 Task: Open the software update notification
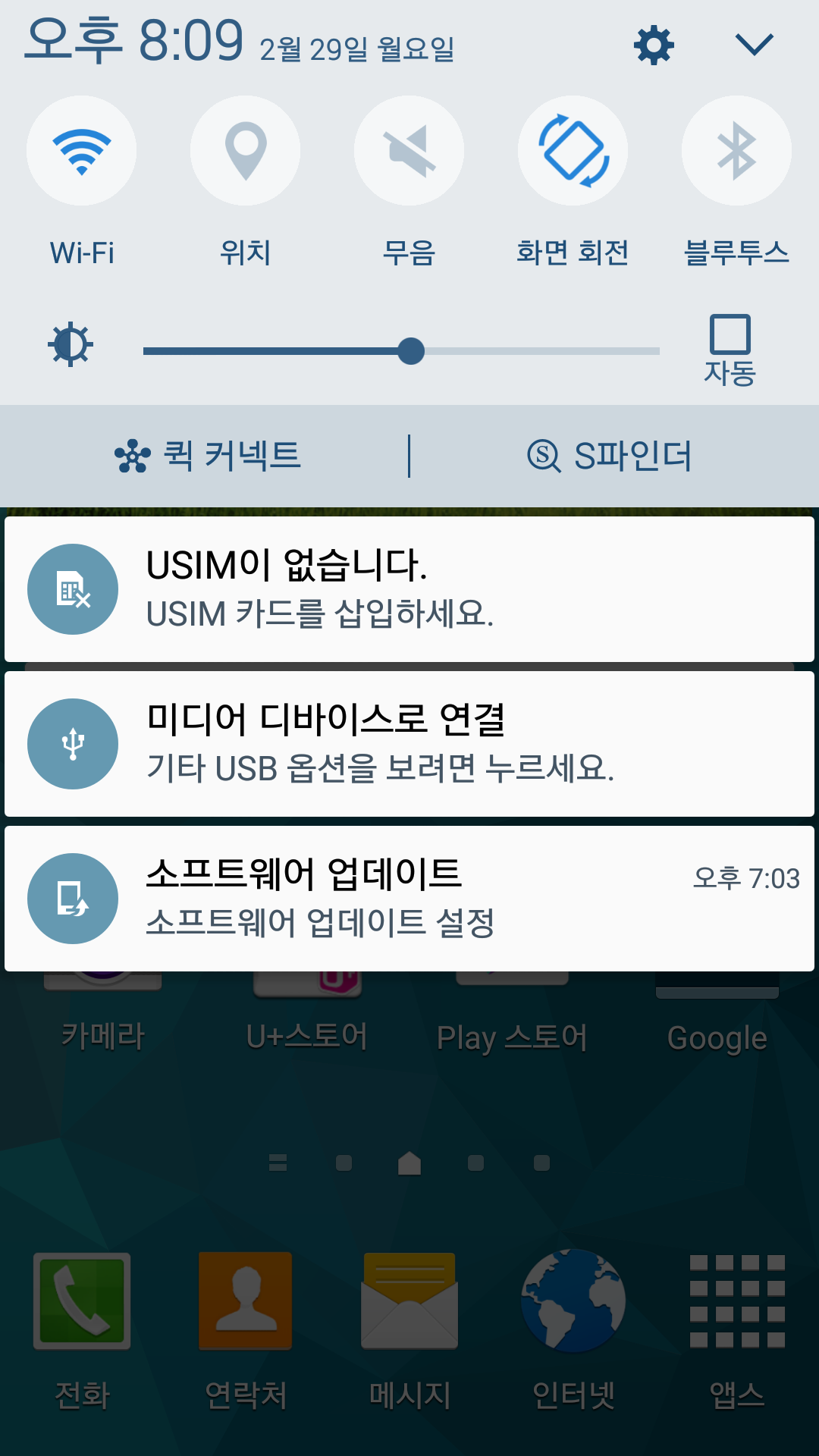(x=409, y=899)
